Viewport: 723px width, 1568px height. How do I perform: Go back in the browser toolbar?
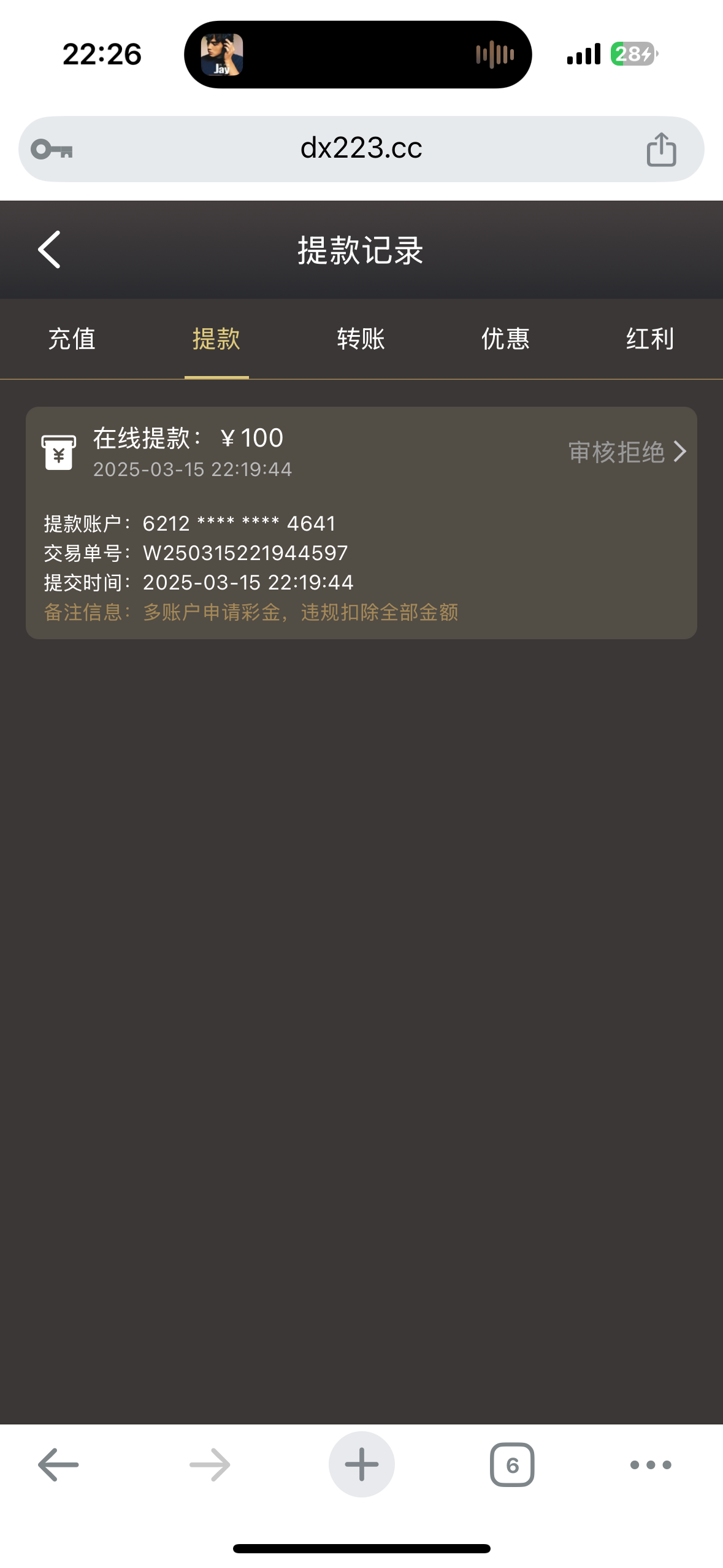coord(58,1465)
